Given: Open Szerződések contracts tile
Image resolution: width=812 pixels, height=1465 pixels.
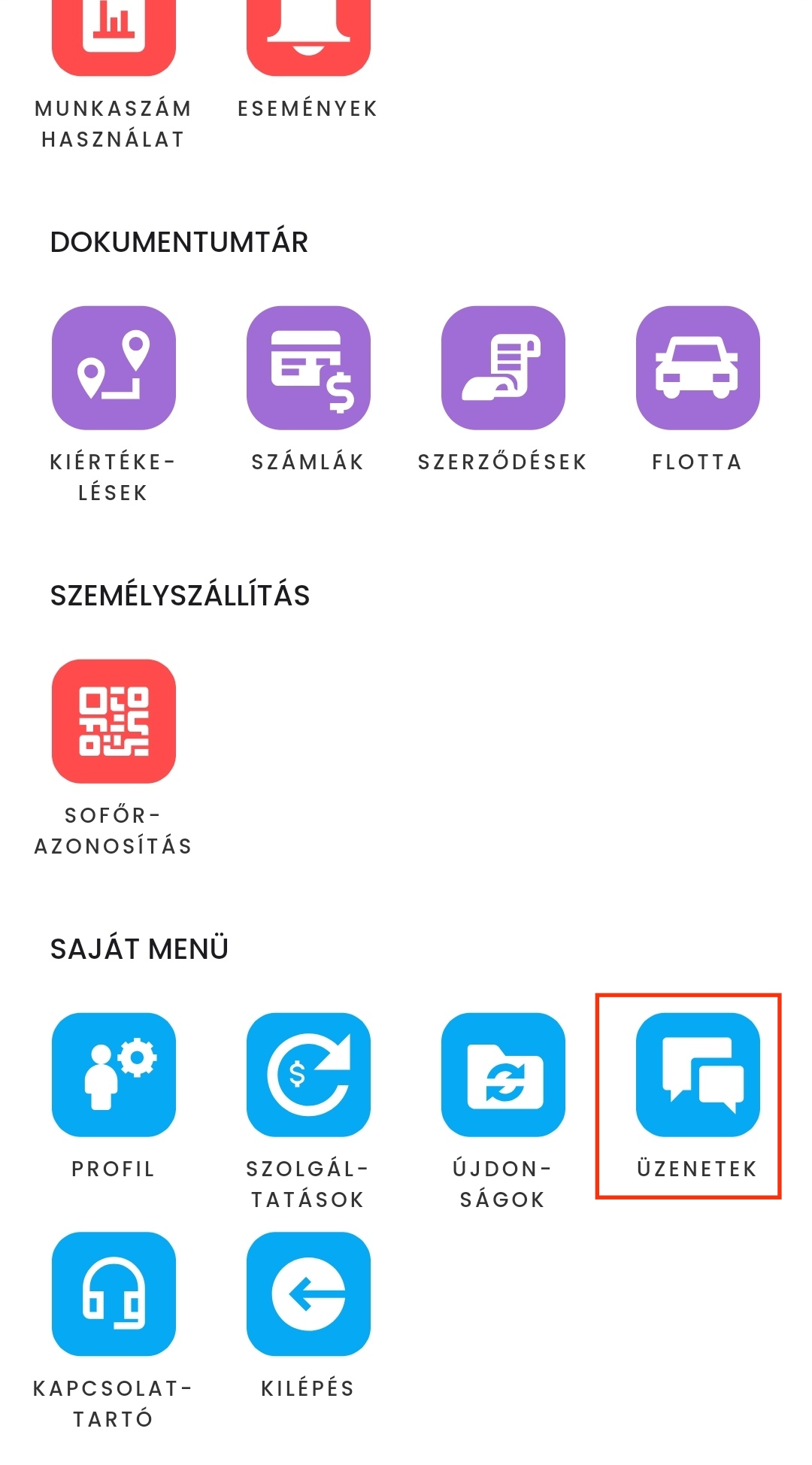Looking at the screenshot, I should click(x=503, y=368).
